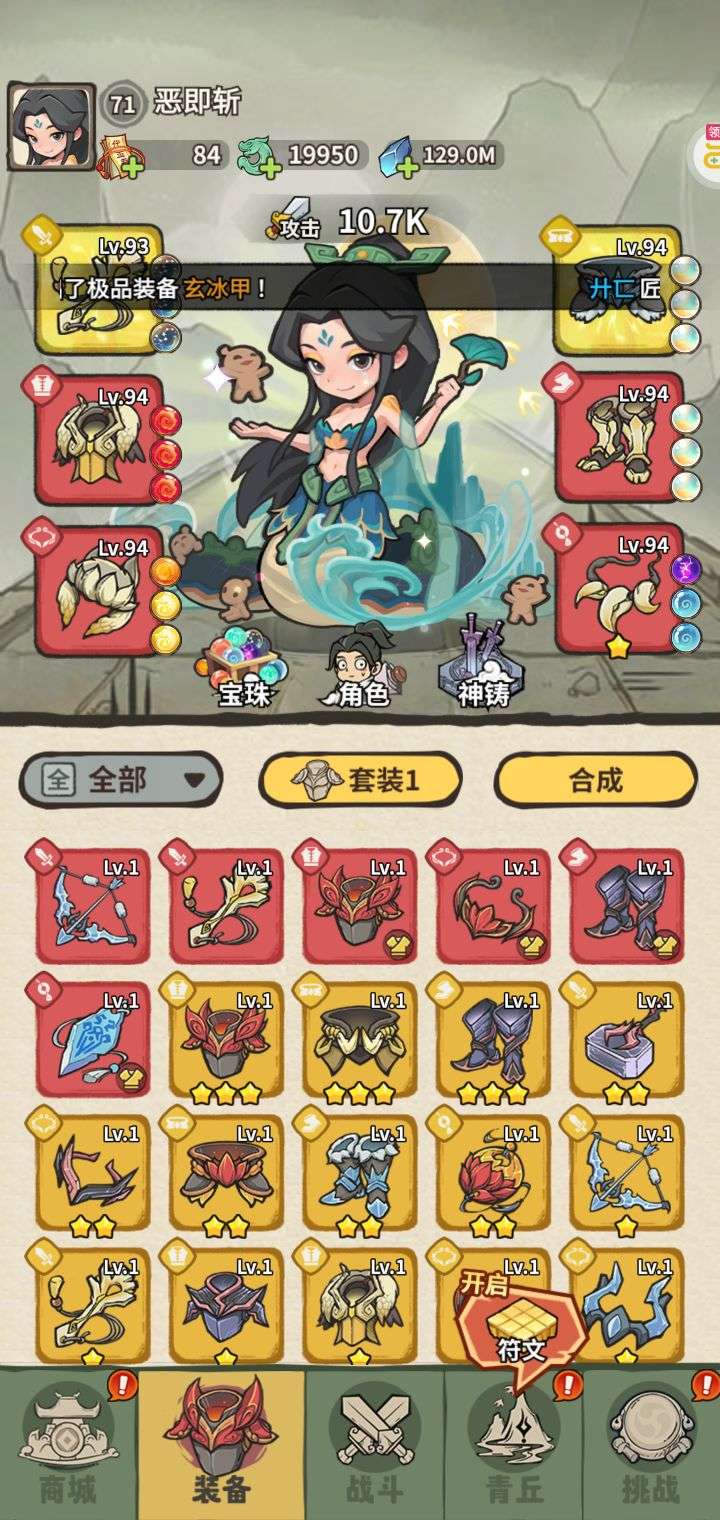The width and height of the screenshot is (720, 1520).
Task: Add more green jade currency
Action: tap(270, 166)
